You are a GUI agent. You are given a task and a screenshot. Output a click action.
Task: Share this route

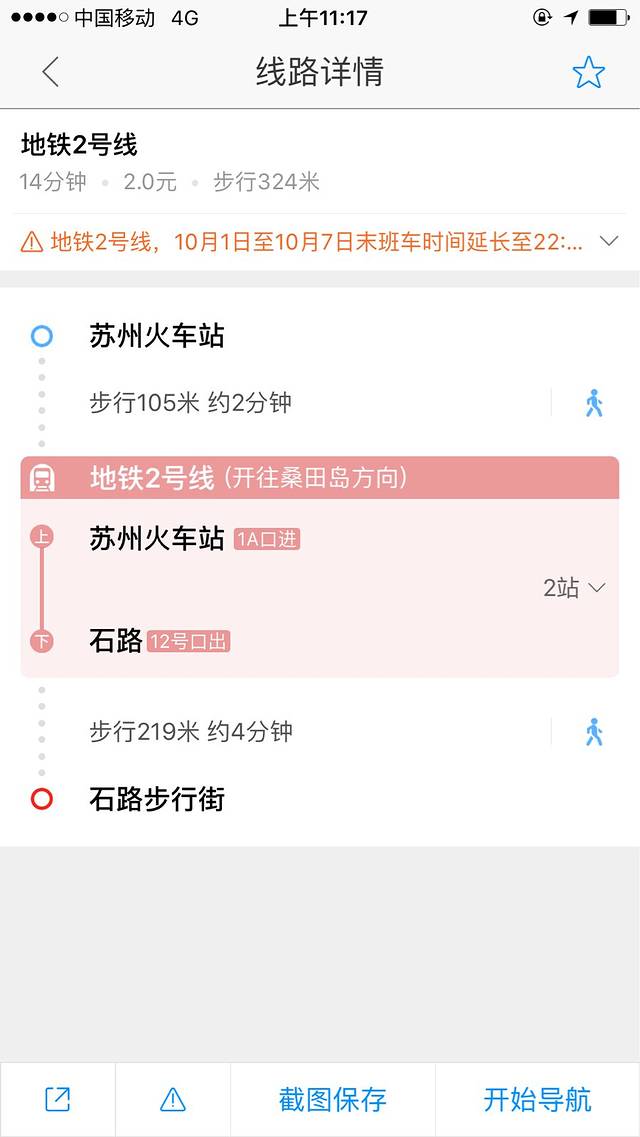tap(58, 1099)
